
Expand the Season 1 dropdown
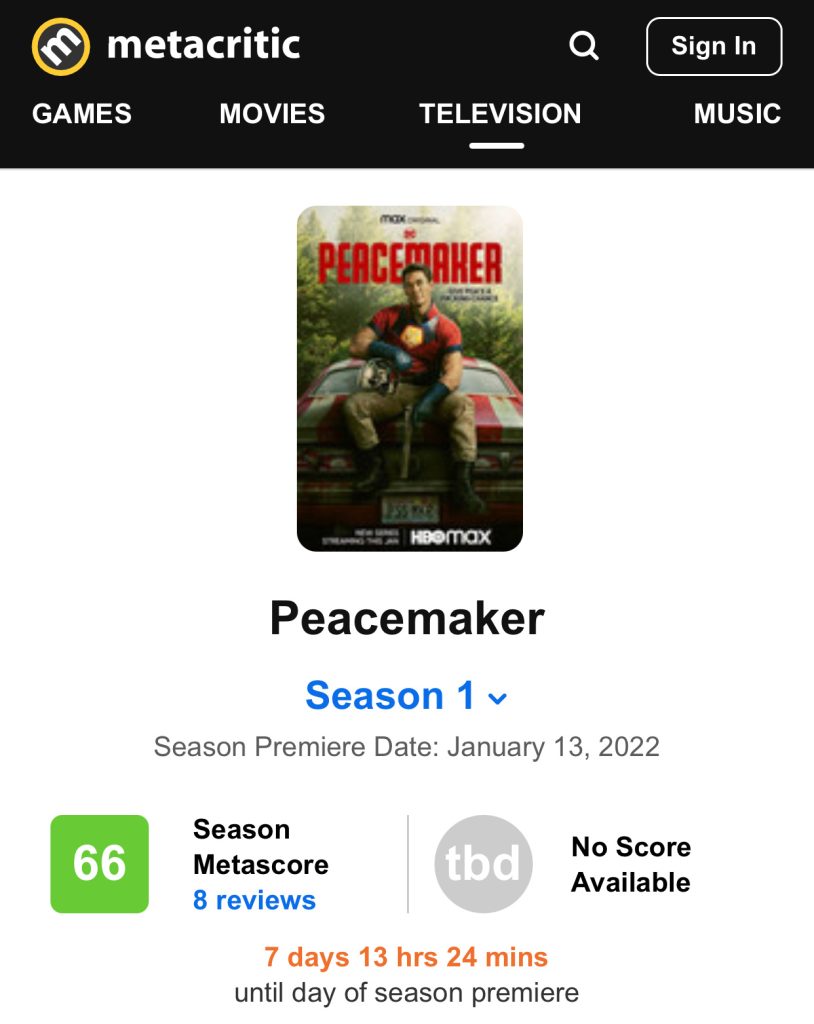tap(407, 696)
